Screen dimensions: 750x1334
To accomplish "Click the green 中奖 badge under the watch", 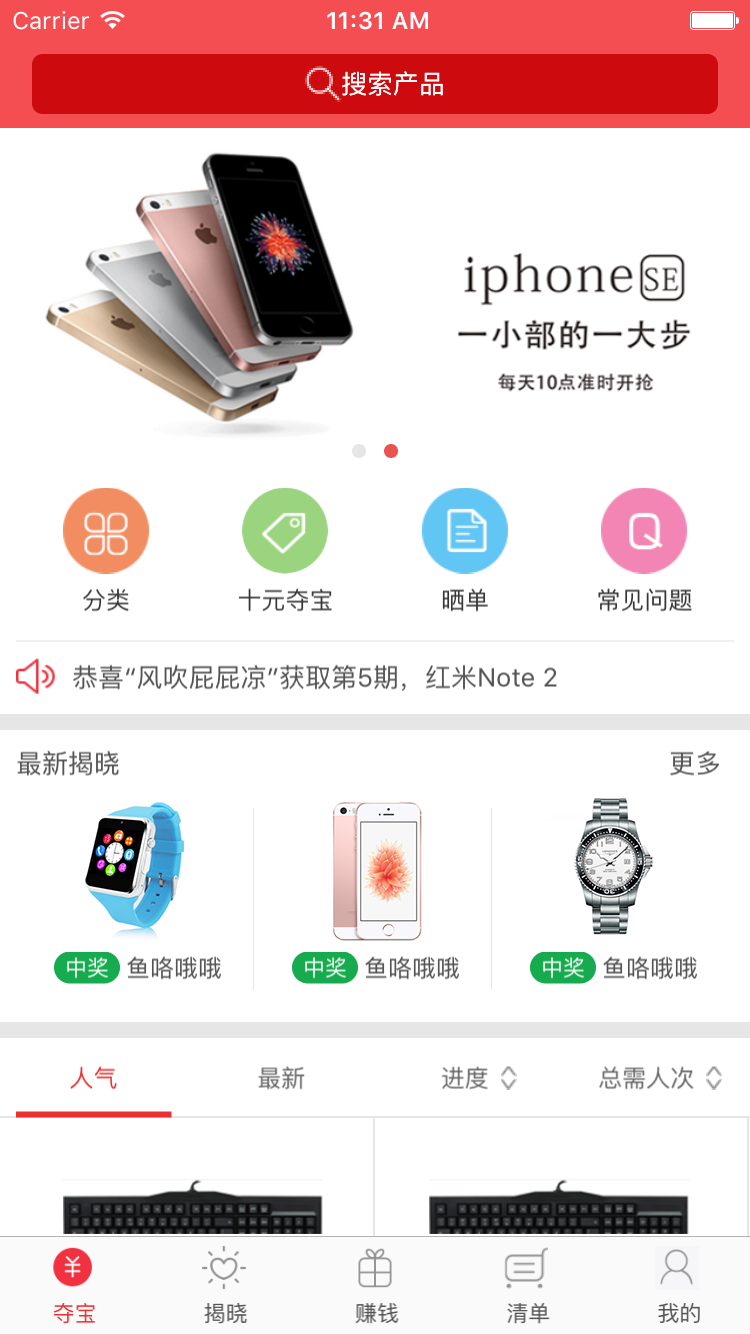I will pyautogui.click(x=563, y=968).
